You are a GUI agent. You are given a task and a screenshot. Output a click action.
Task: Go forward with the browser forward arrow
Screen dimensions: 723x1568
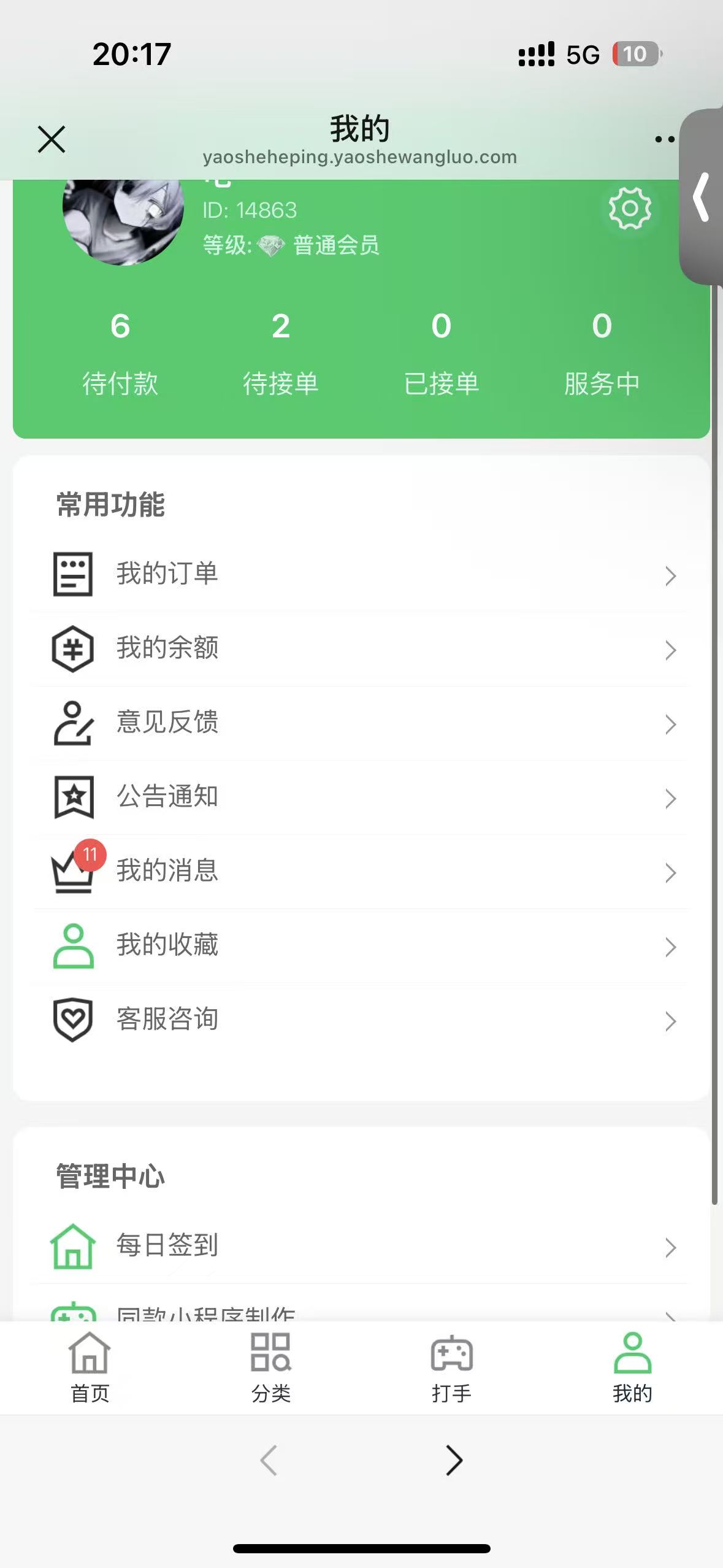tap(453, 1460)
